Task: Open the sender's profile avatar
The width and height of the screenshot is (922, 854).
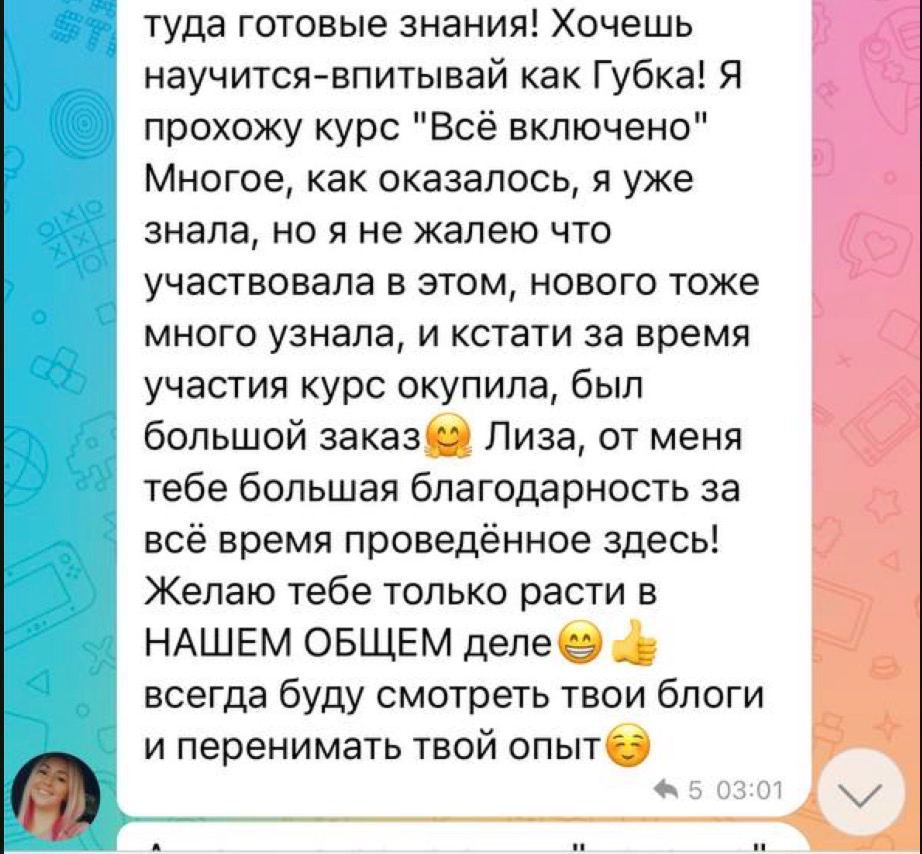Action: (x=55, y=795)
